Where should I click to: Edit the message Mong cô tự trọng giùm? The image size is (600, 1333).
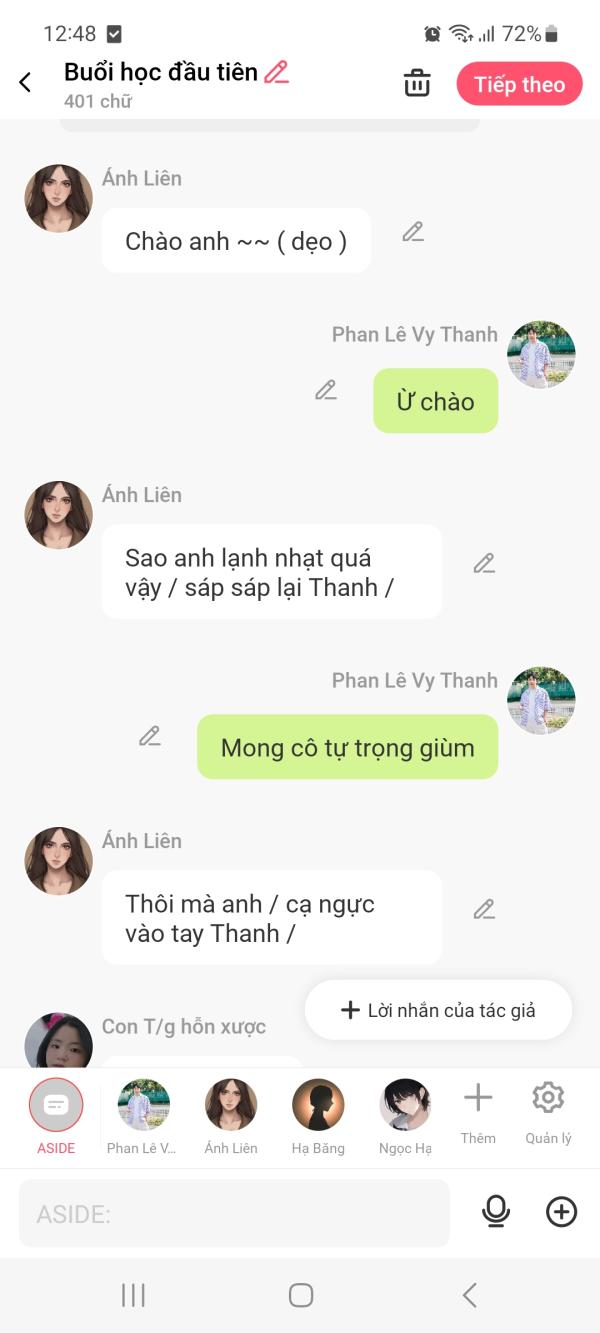pos(150,737)
